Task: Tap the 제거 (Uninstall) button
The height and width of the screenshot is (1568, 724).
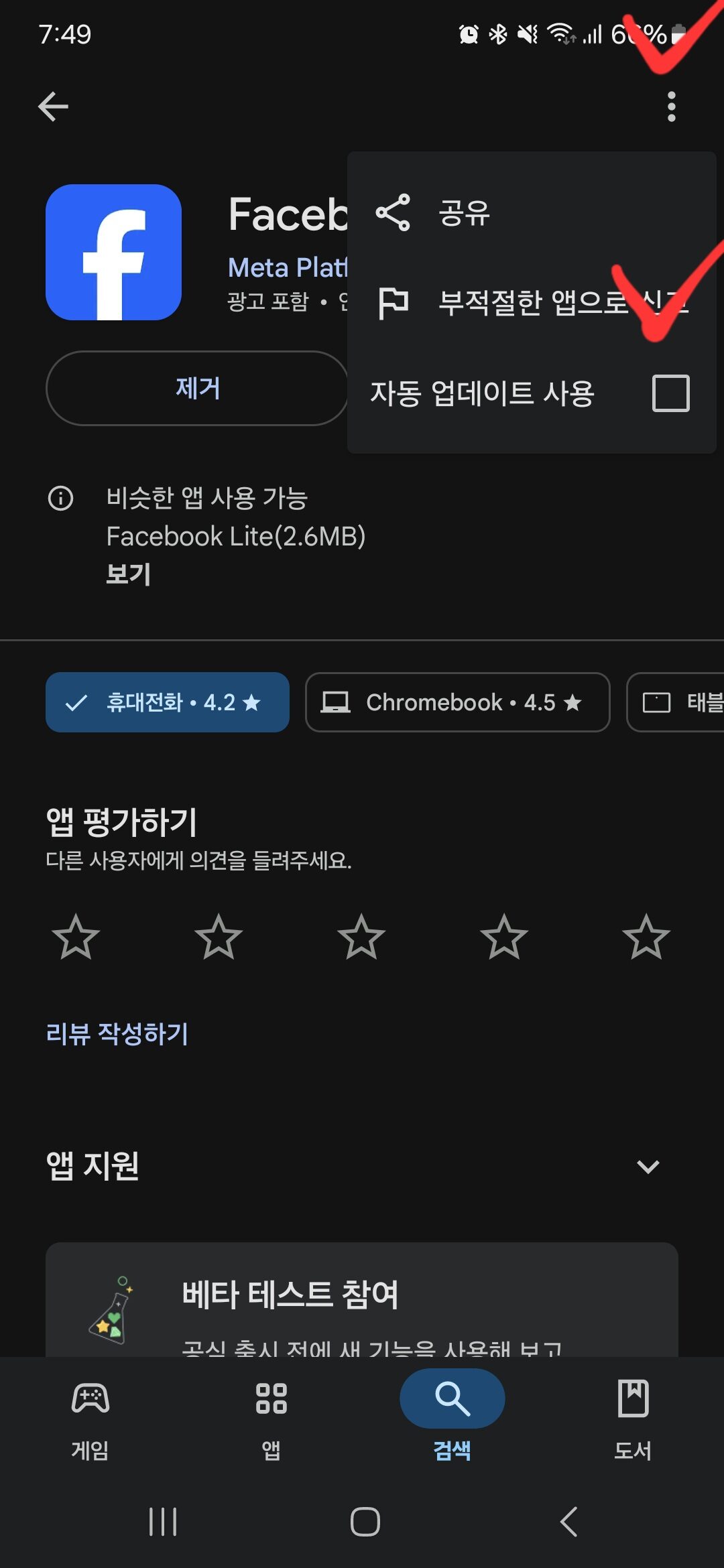Action: tap(197, 388)
